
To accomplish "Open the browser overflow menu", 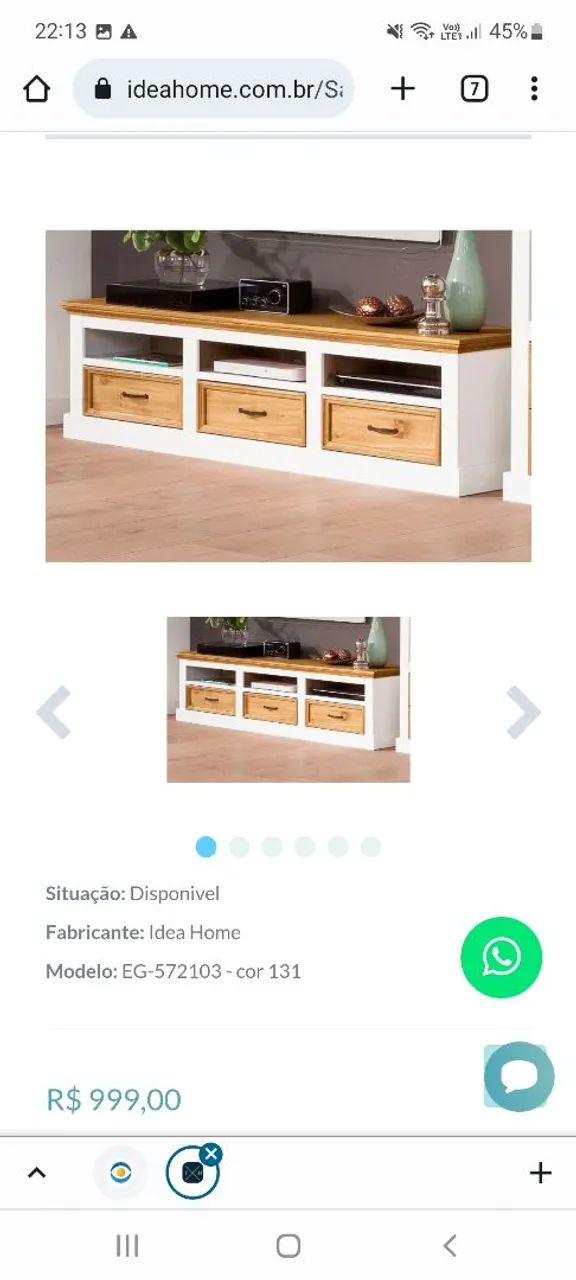I will coord(534,89).
